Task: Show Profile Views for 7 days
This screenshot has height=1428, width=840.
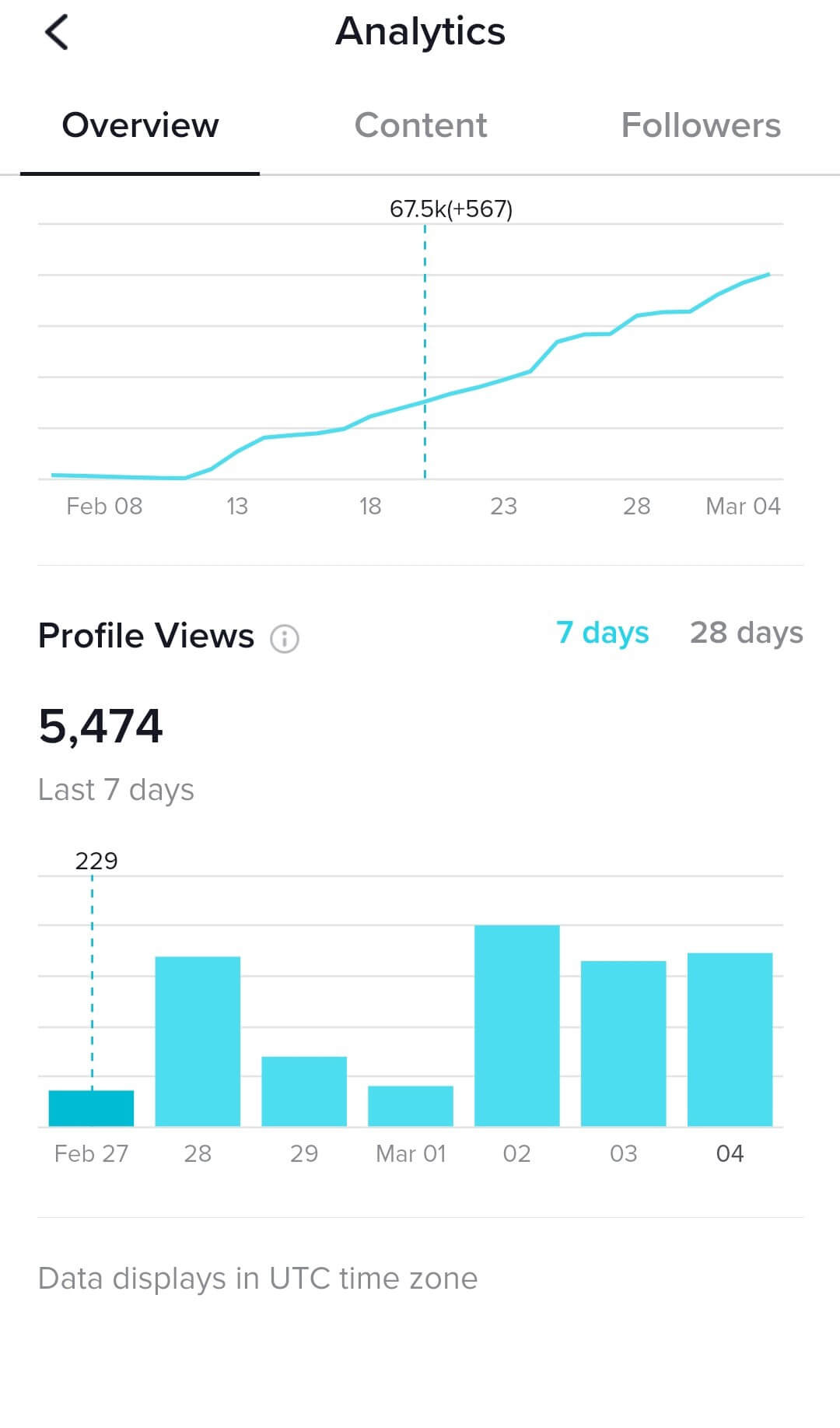Action: (602, 633)
